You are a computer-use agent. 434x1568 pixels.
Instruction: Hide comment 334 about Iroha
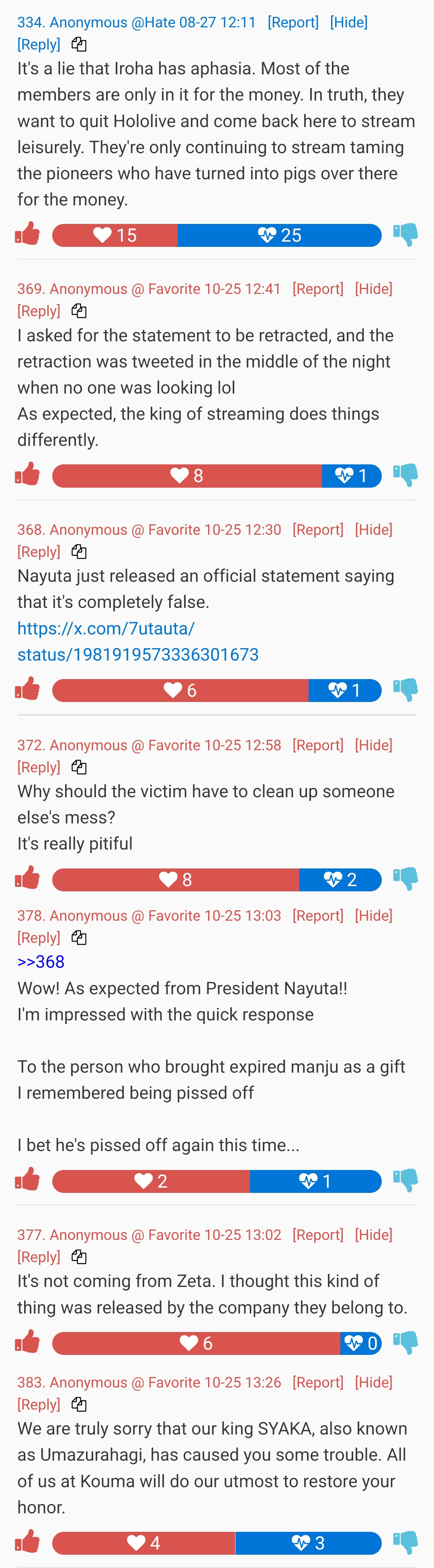pos(348,23)
